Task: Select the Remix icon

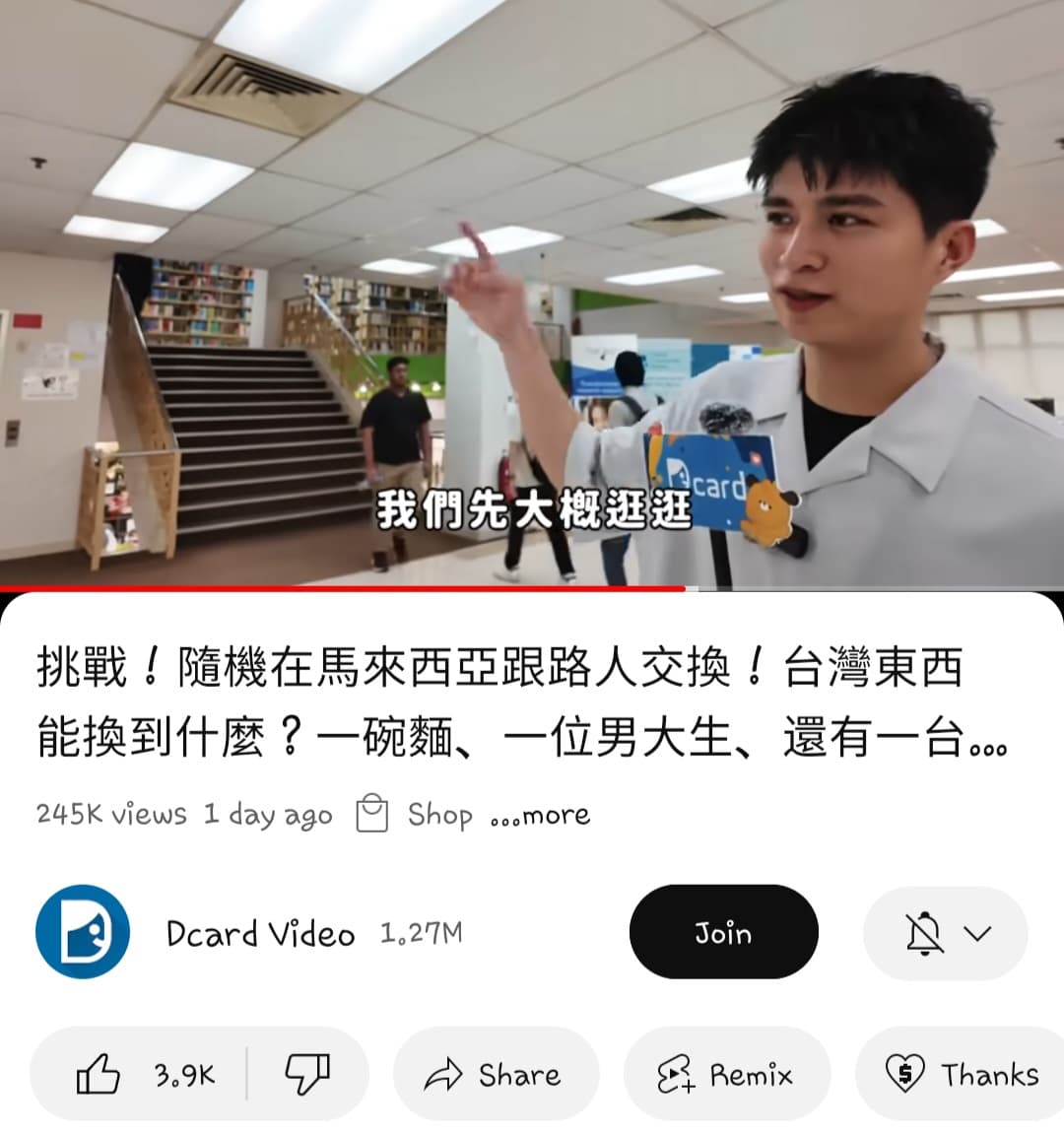Action: click(x=676, y=1075)
